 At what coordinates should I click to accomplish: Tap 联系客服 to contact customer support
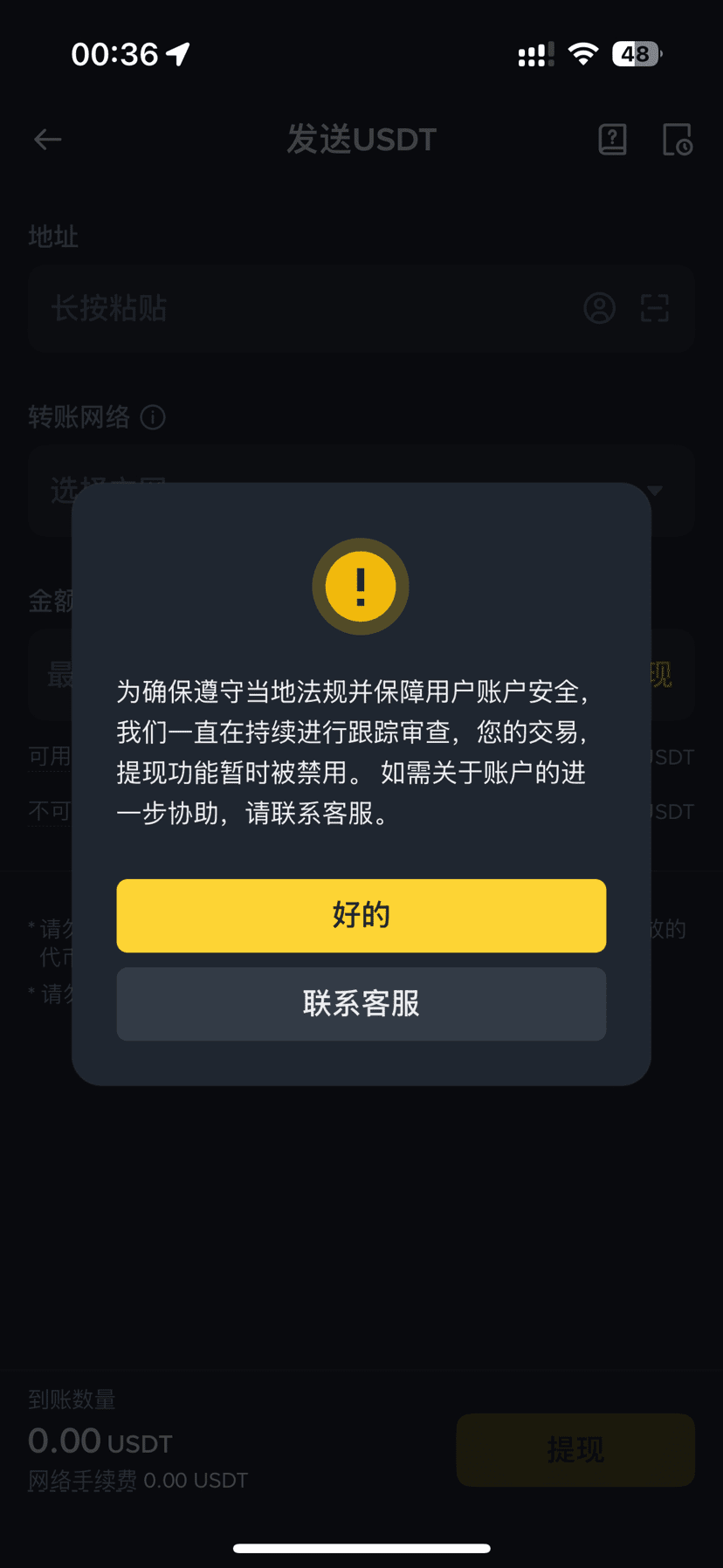tap(361, 1003)
